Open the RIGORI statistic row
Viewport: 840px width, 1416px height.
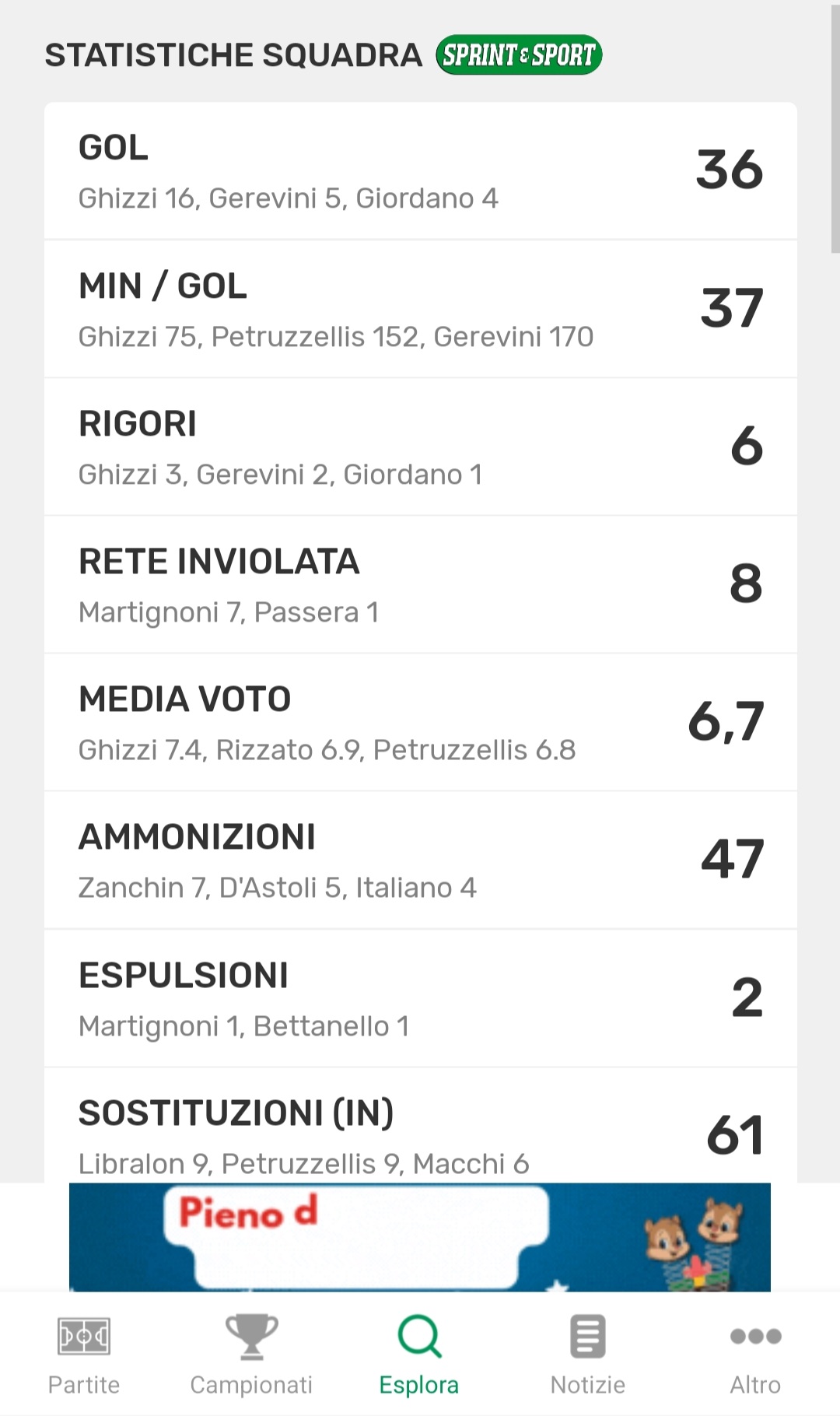(x=420, y=447)
